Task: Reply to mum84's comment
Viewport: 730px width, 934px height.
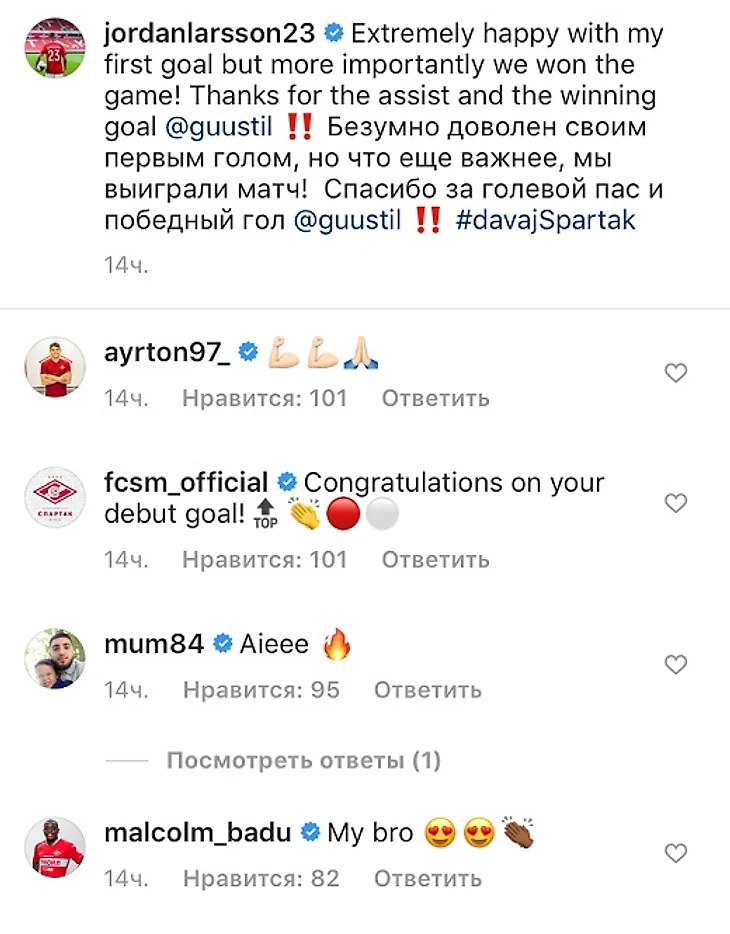Action: 427,690
